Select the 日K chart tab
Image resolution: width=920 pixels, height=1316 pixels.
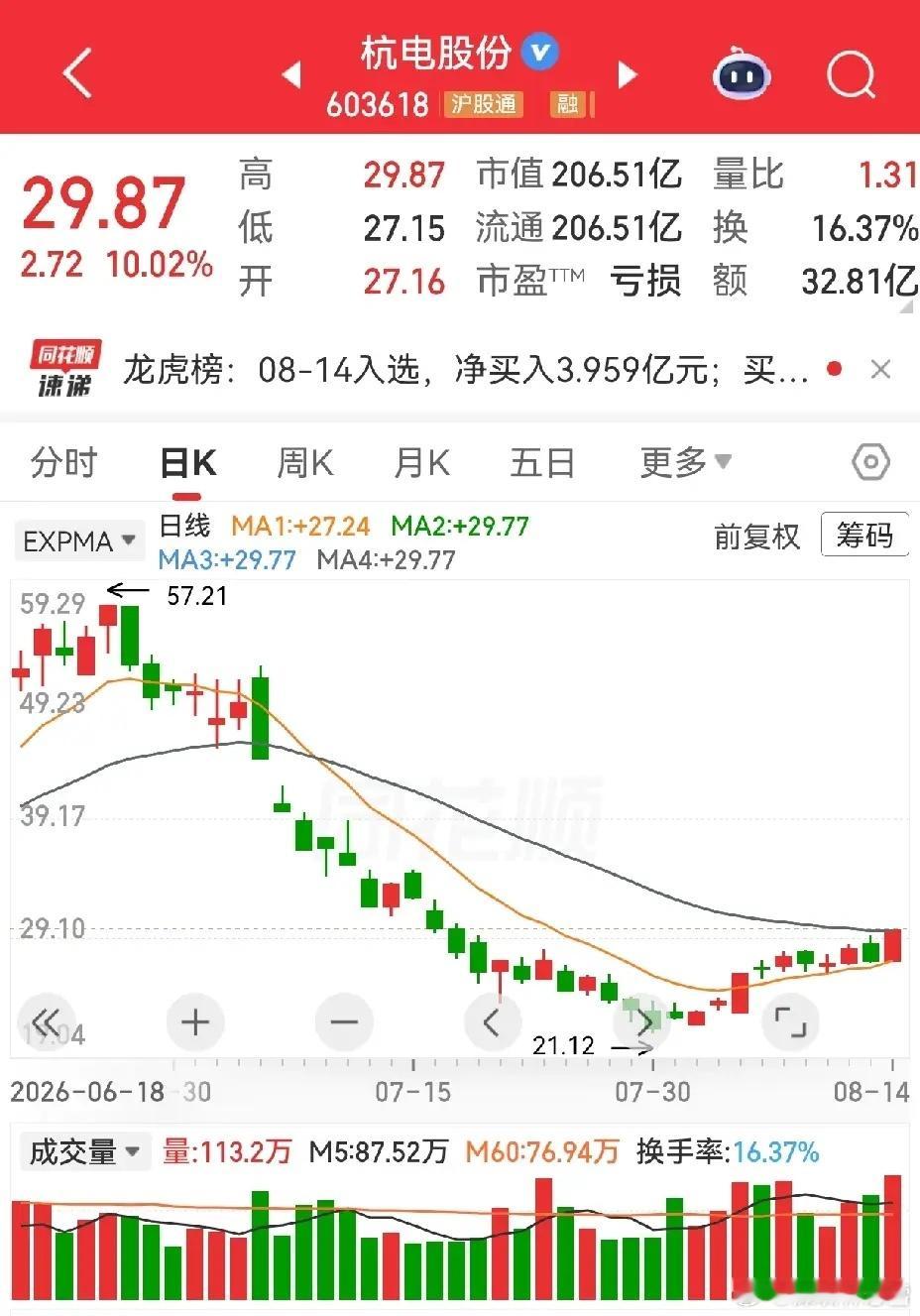188,464
